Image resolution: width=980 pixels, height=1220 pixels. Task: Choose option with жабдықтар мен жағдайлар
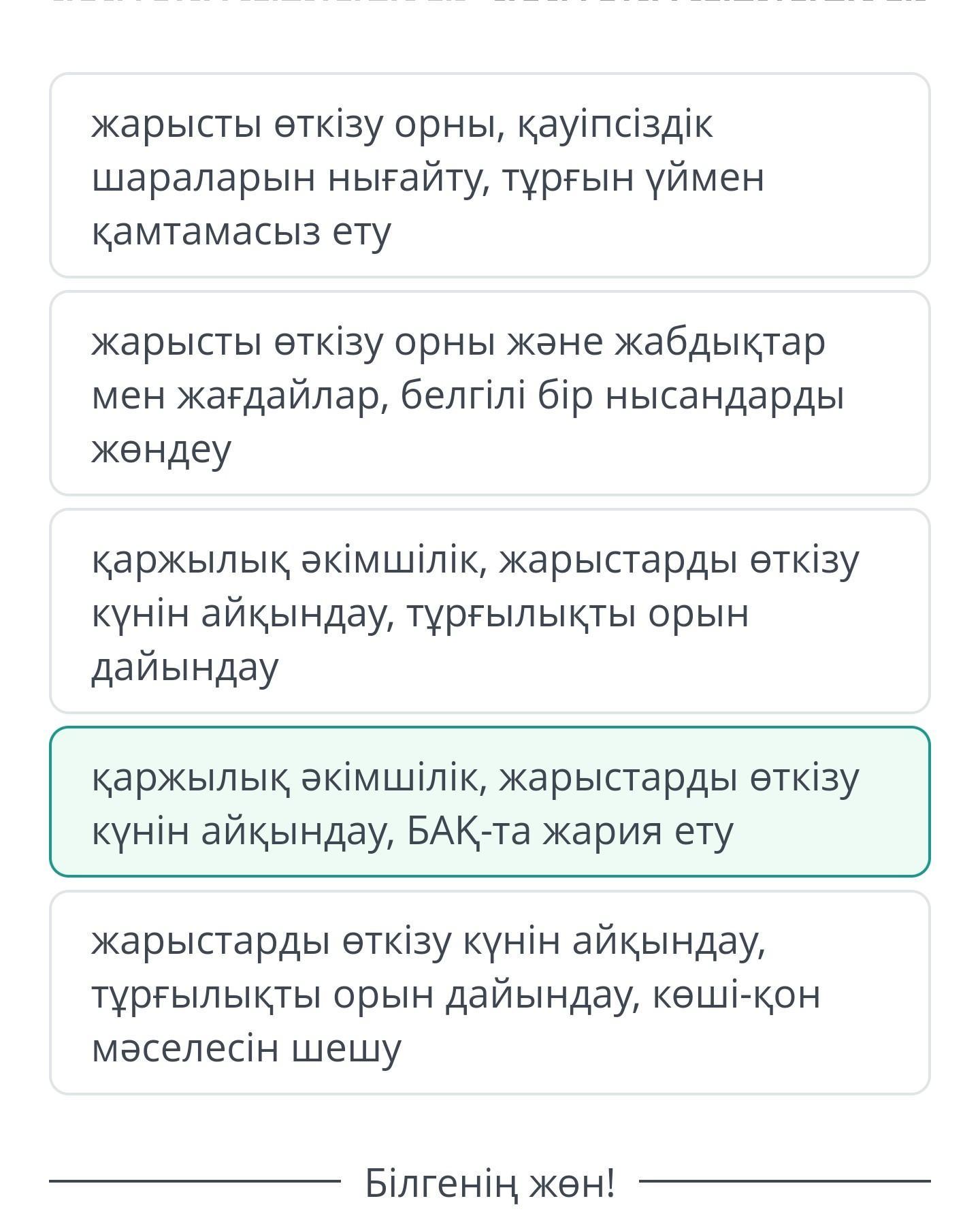tap(489, 393)
